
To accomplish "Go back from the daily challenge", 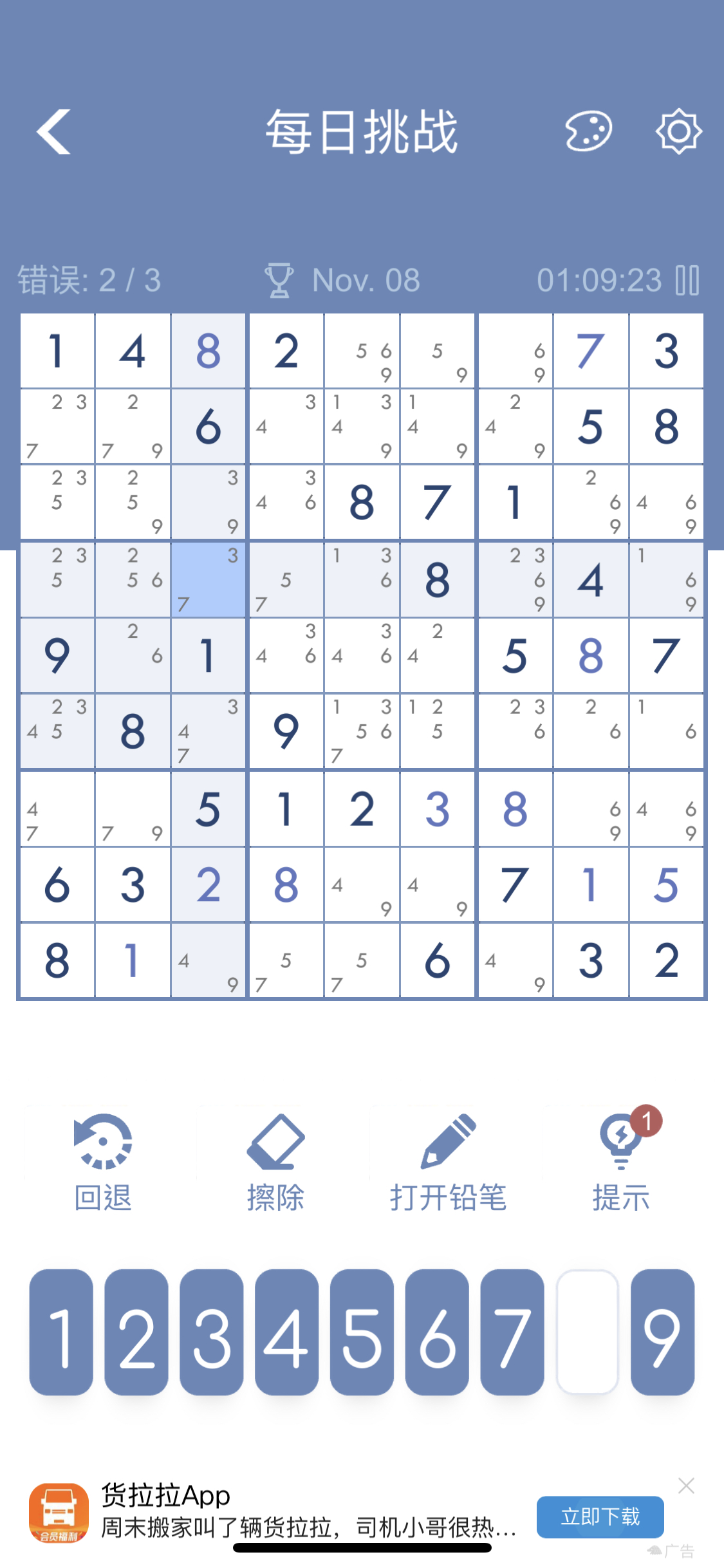I will point(54,132).
